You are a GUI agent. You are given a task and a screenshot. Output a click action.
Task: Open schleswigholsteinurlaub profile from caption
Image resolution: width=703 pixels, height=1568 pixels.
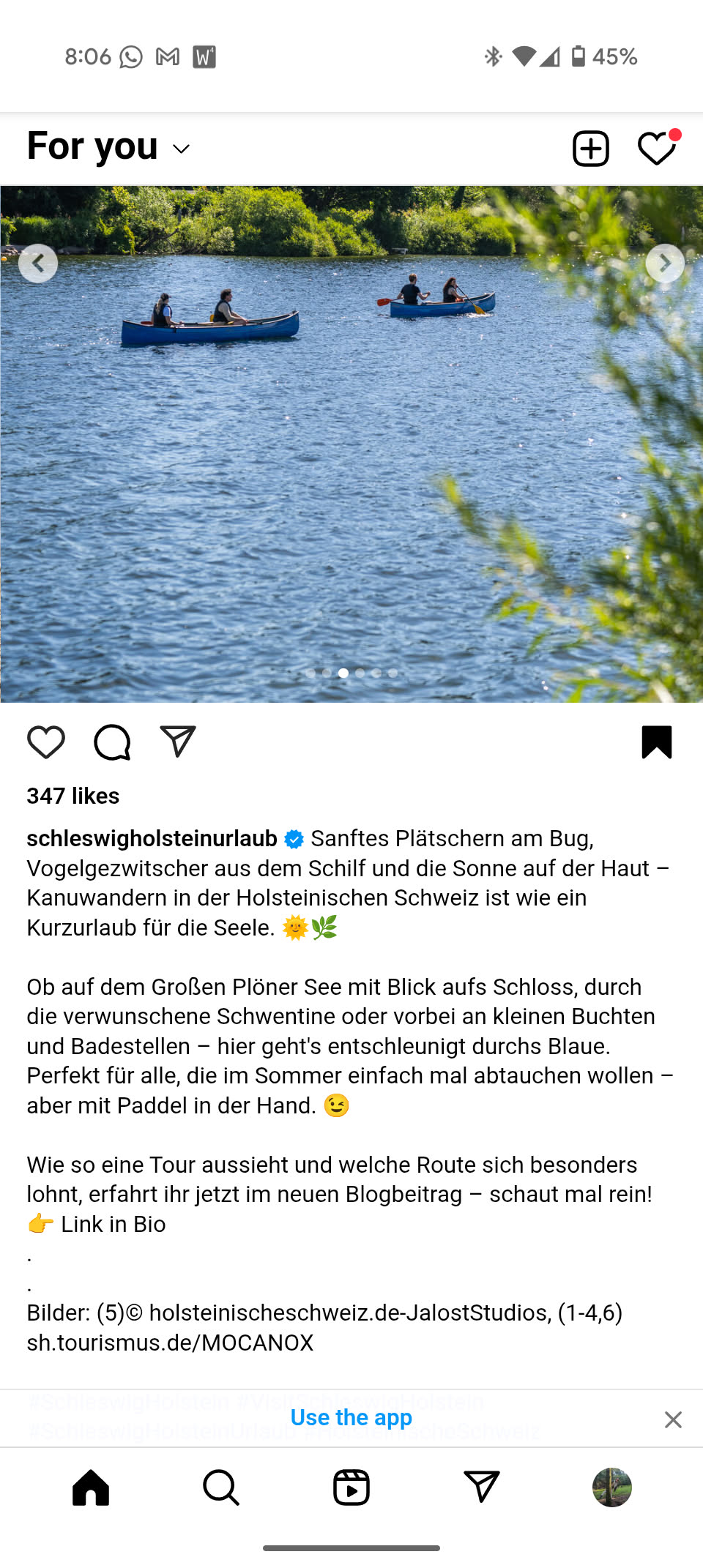coord(152,838)
